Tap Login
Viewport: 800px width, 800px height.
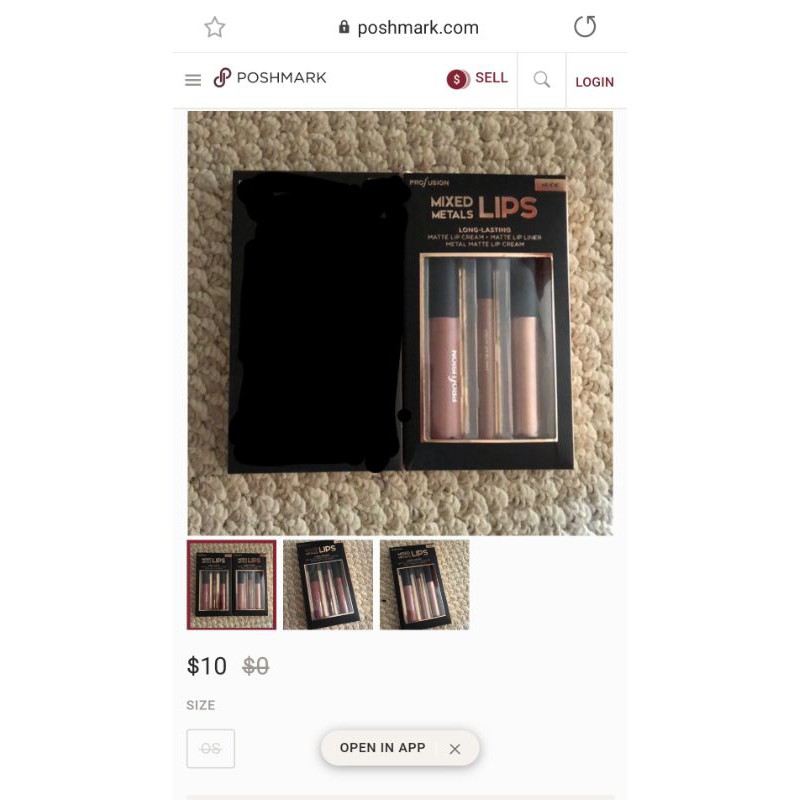coord(594,82)
